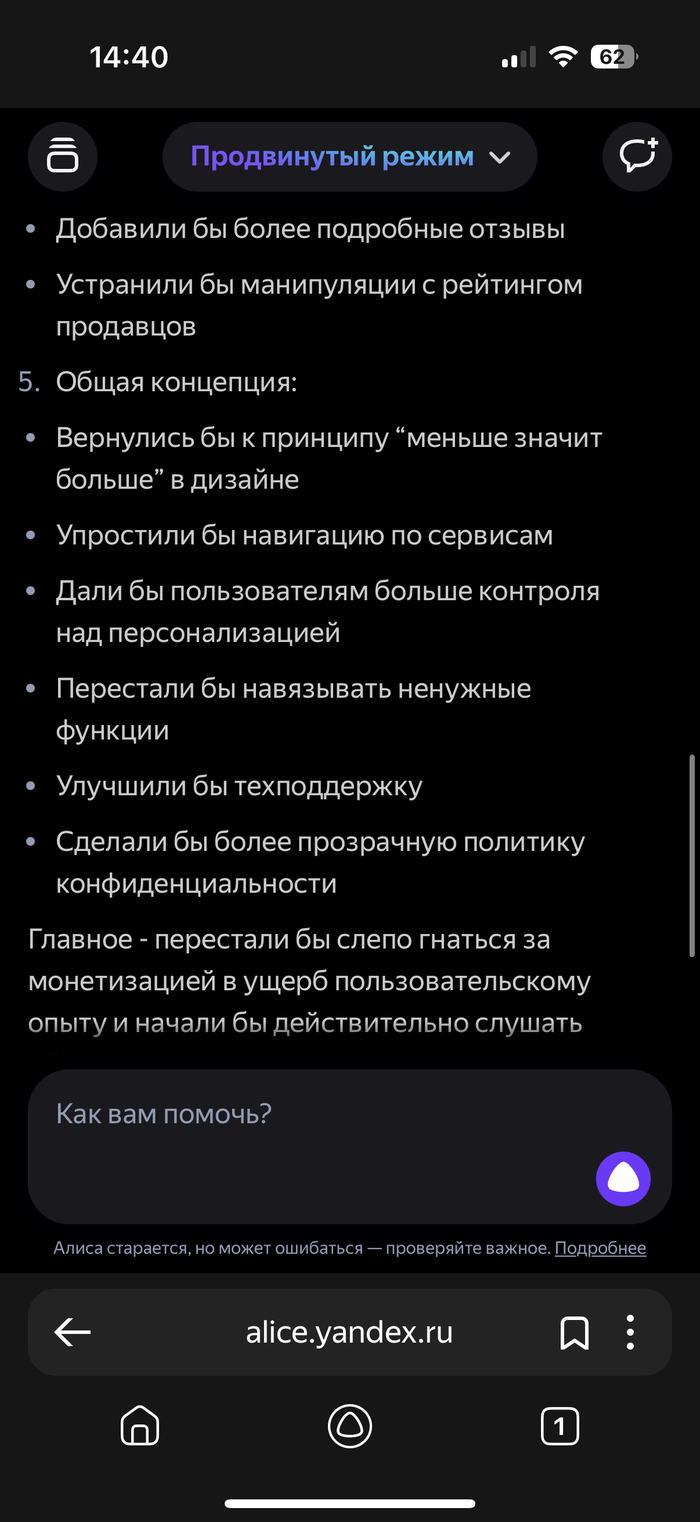Screen dimensions: 700x1522
Task: Open the chat history menu icon
Action: 62,157
